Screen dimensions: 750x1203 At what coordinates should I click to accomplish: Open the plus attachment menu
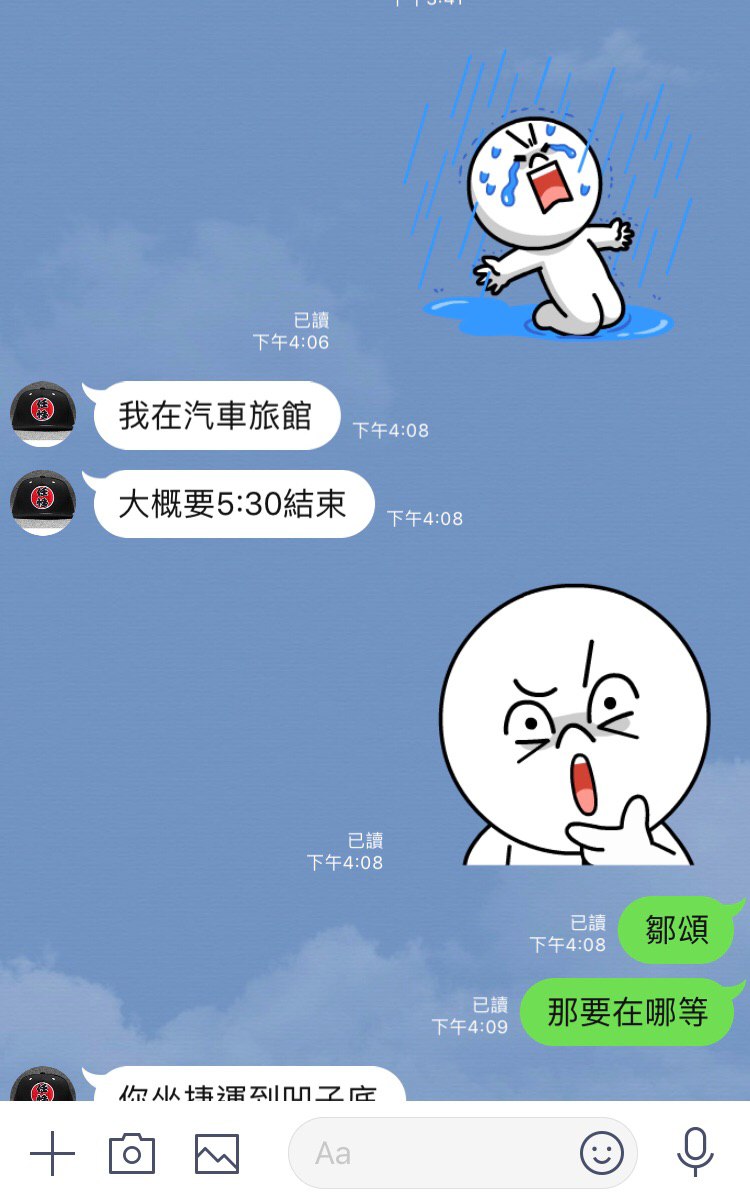coord(52,1154)
